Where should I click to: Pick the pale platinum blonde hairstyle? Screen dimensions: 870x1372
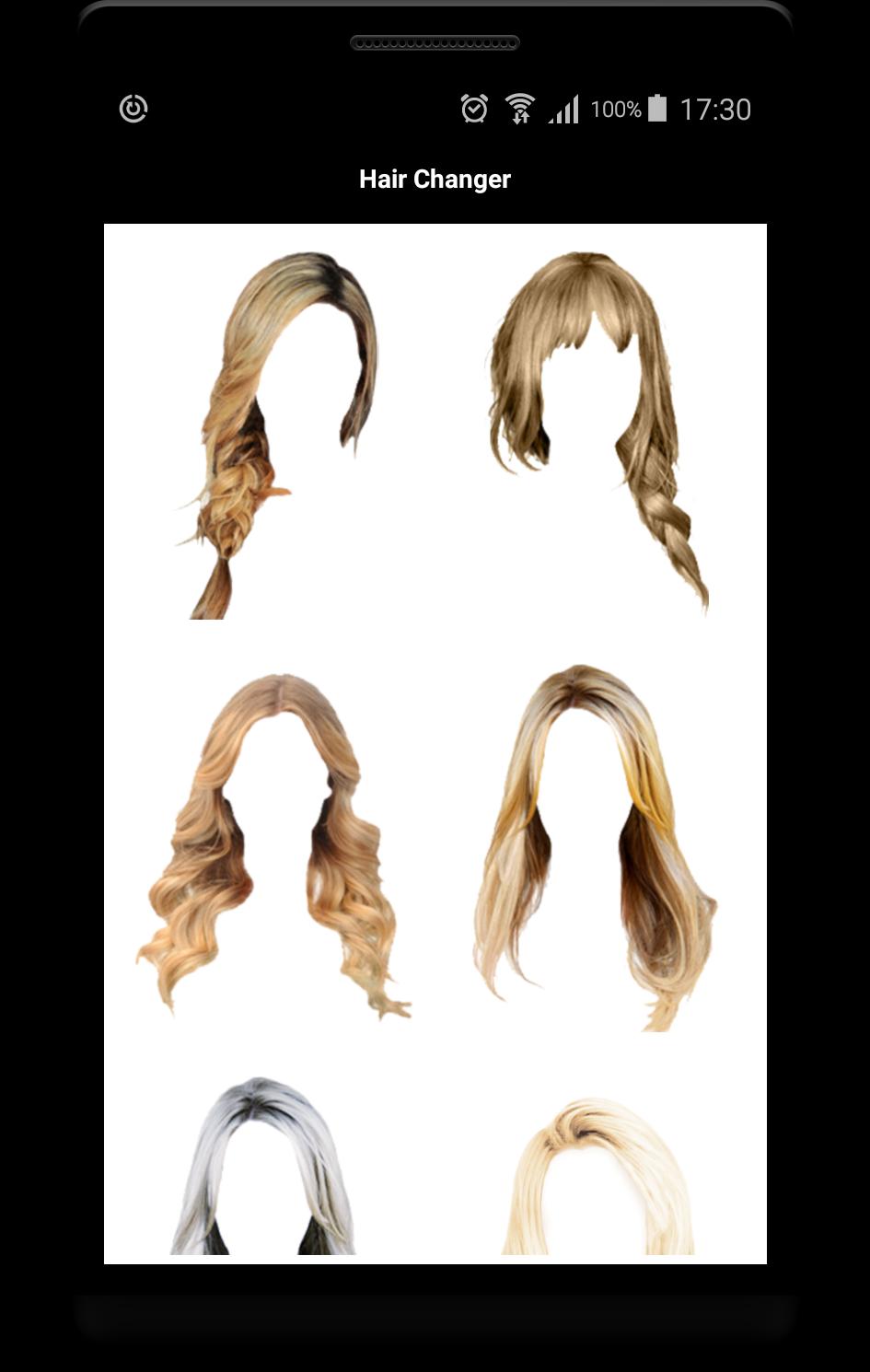tap(598, 1176)
